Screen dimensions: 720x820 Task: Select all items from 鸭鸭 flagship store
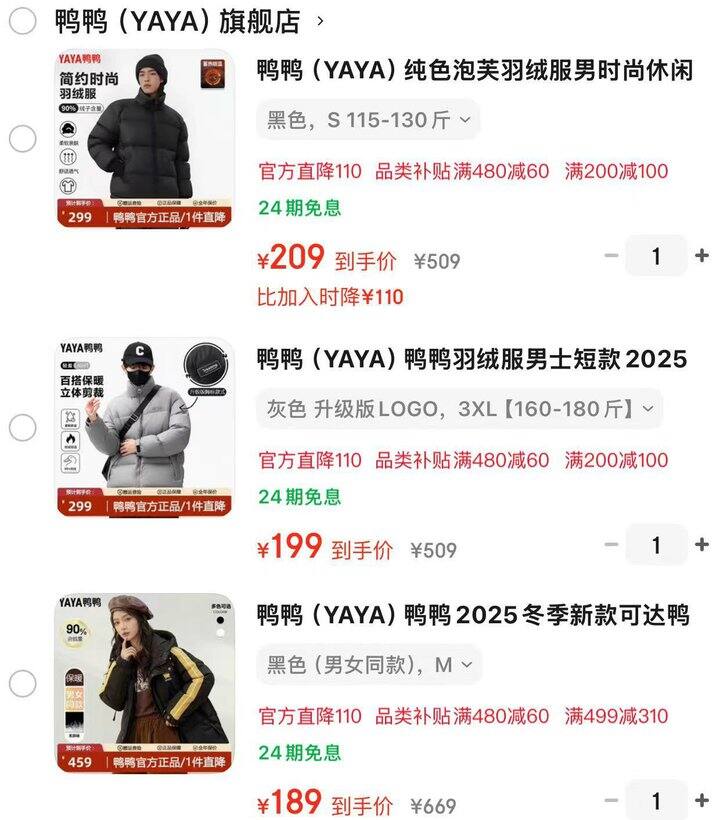click(23, 20)
